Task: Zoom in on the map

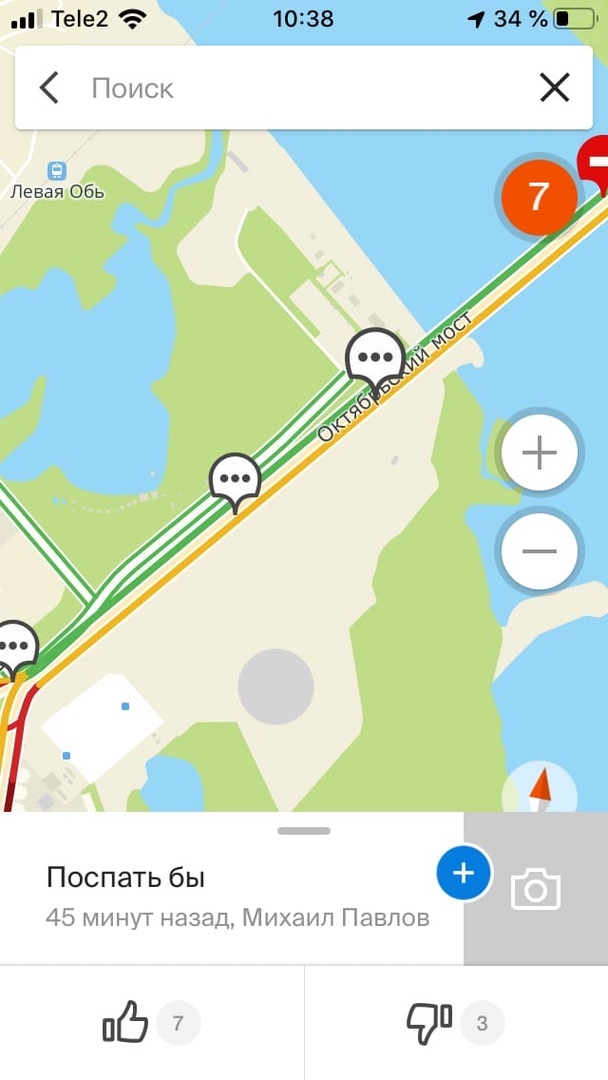Action: (x=540, y=454)
